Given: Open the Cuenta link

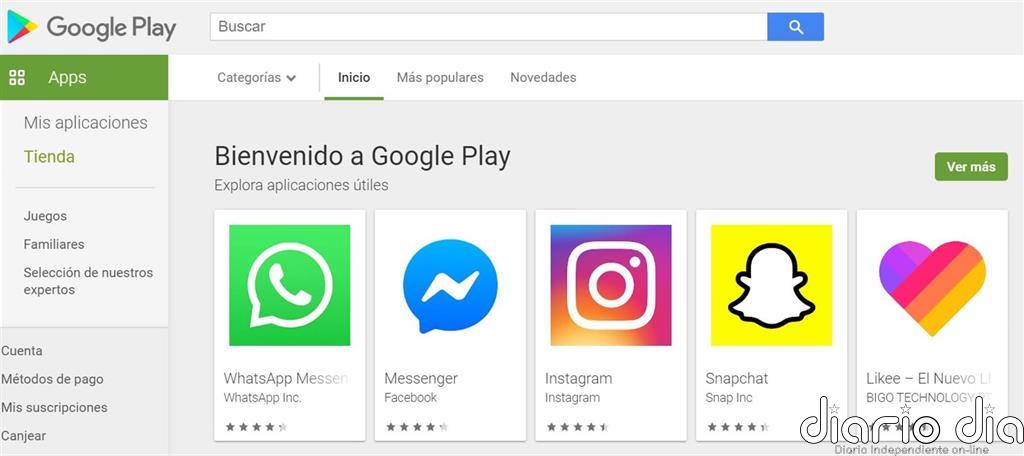Looking at the screenshot, I should tap(22, 351).
